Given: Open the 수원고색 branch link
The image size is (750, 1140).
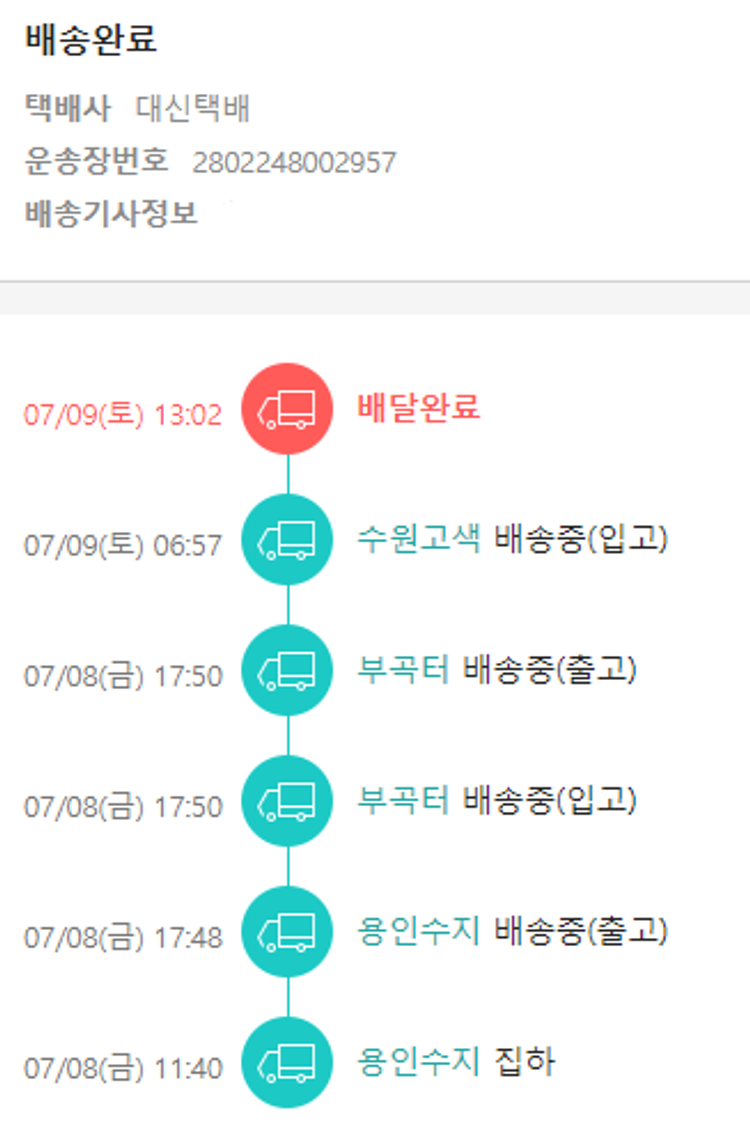Looking at the screenshot, I should pyautogui.click(x=419, y=540).
